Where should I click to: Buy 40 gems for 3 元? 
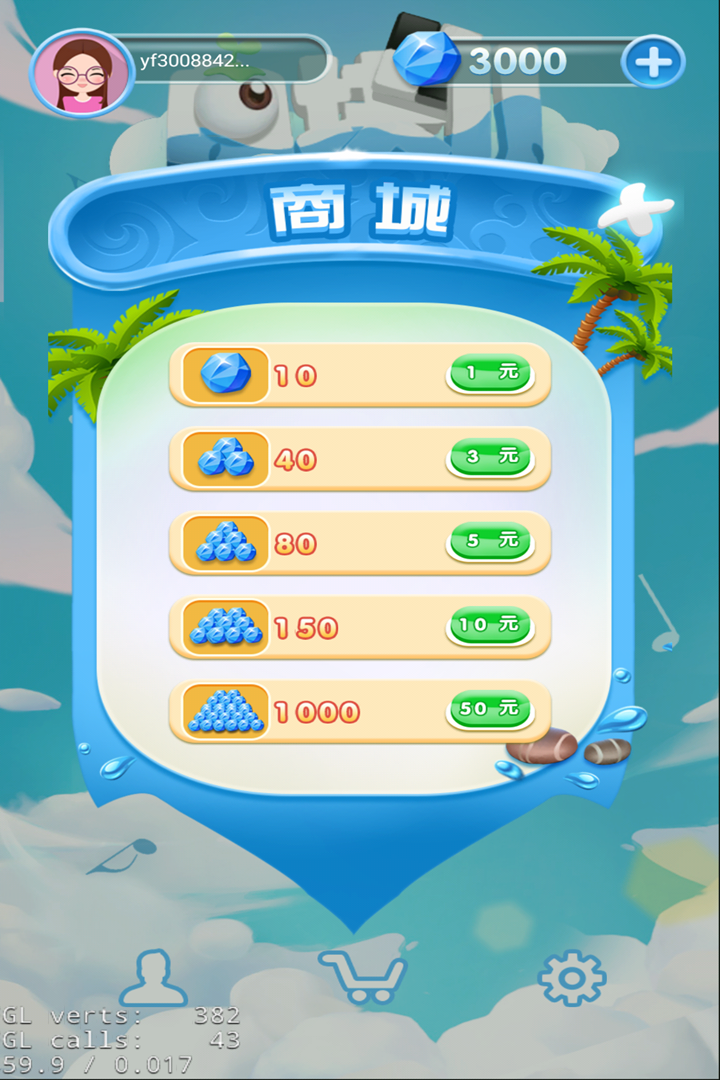489,459
